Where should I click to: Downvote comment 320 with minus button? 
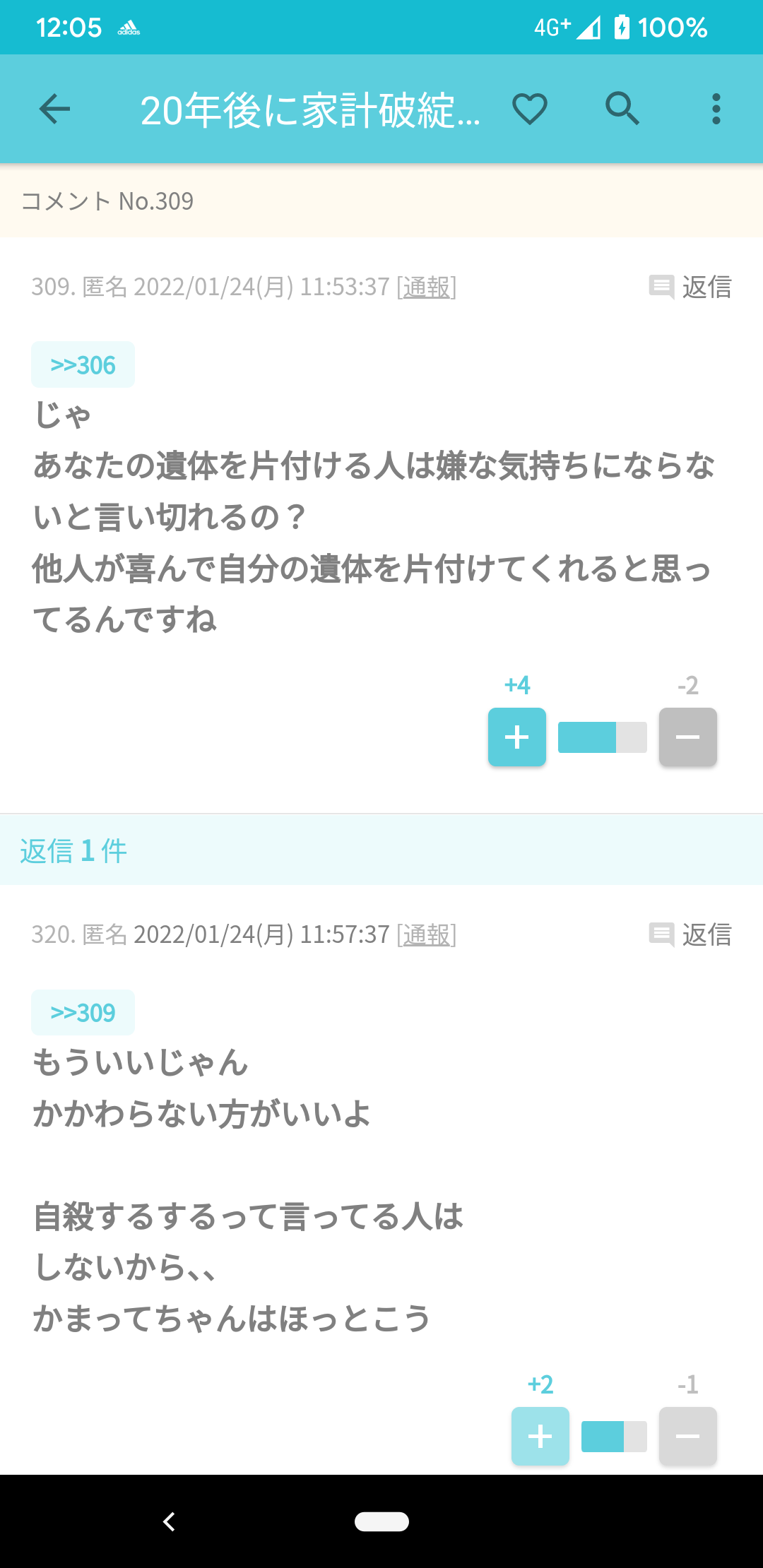pyautogui.click(x=688, y=1436)
